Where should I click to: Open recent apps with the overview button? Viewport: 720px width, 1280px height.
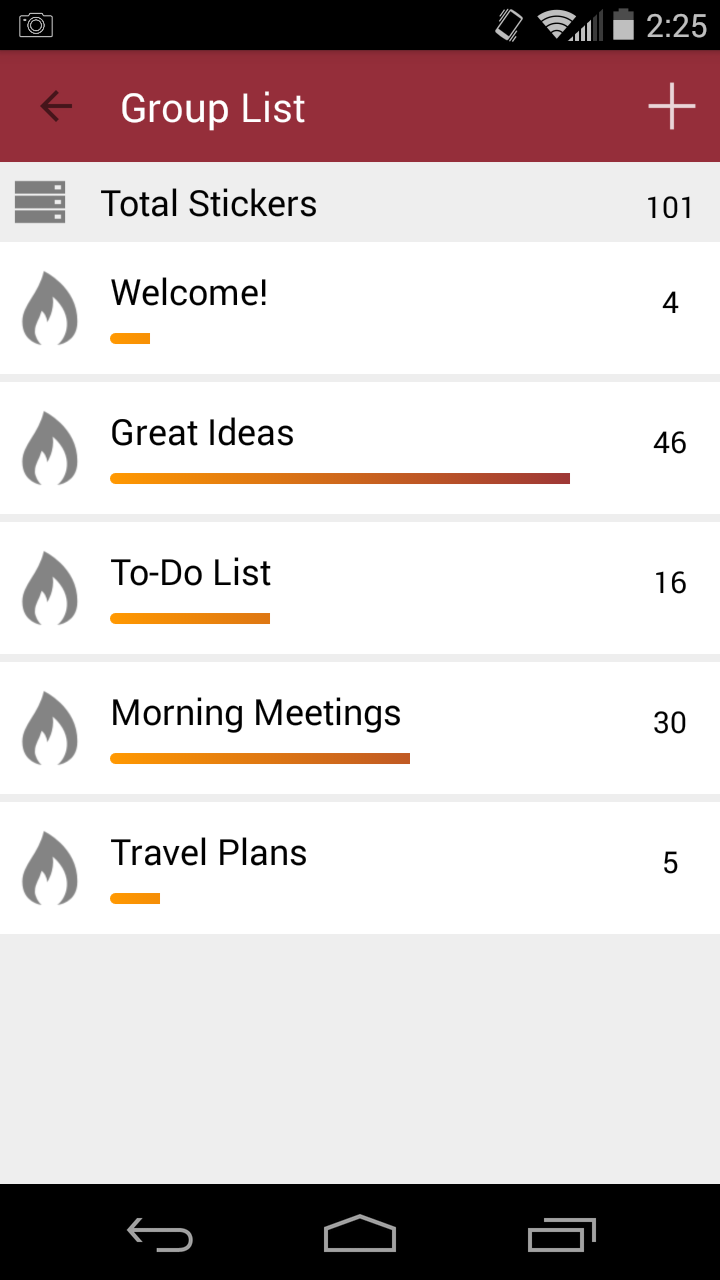(x=561, y=1236)
